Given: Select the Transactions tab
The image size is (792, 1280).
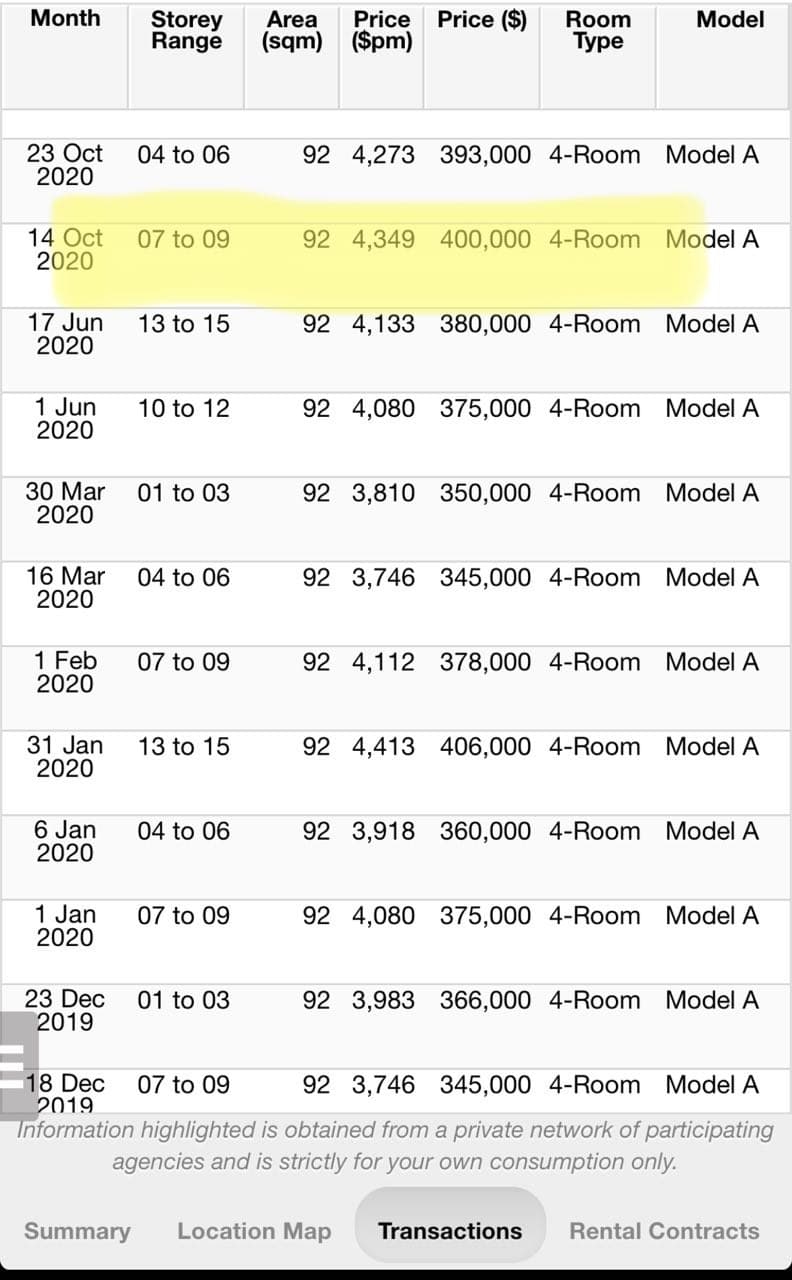Looking at the screenshot, I should pos(450,1231).
